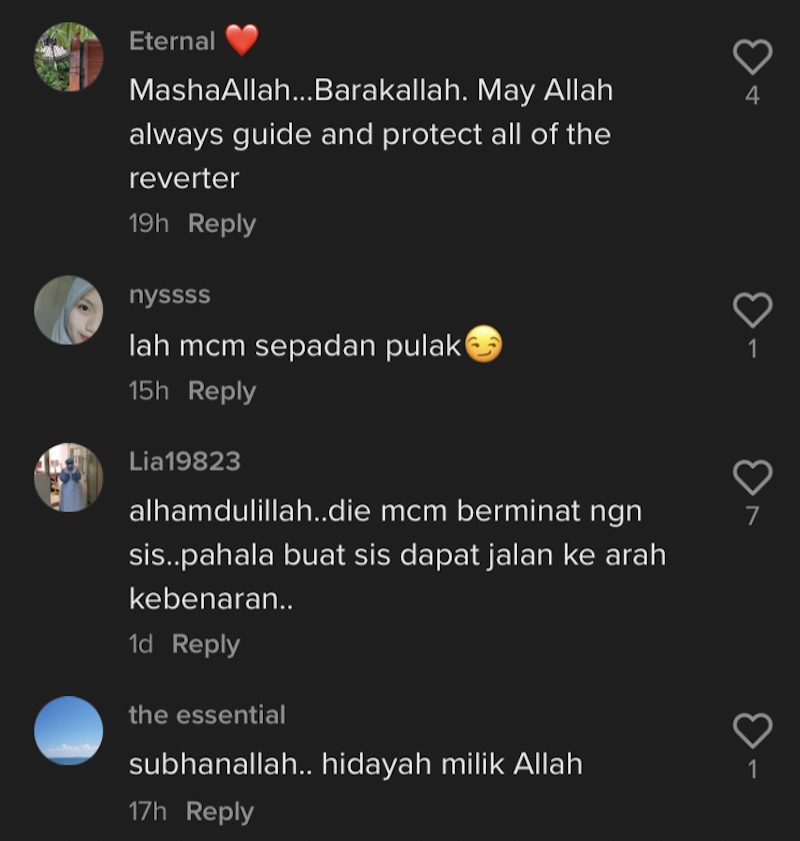View nyssss's profile avatar
This screenshot has height=841, width=800.
(x=69, y=310)
